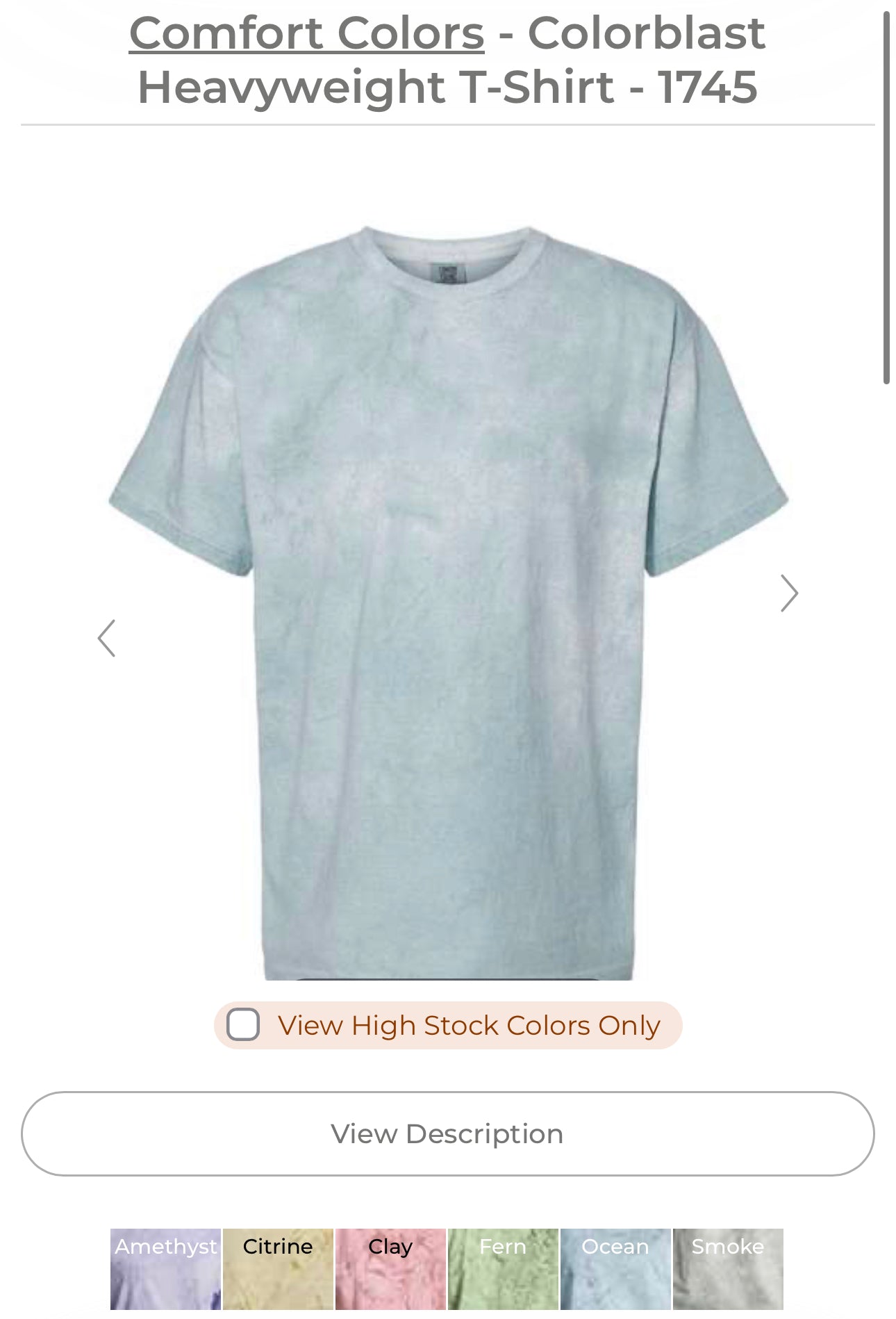Open the Comfort Colors brand link
The image size is (896, 1319).
[306, 33]
